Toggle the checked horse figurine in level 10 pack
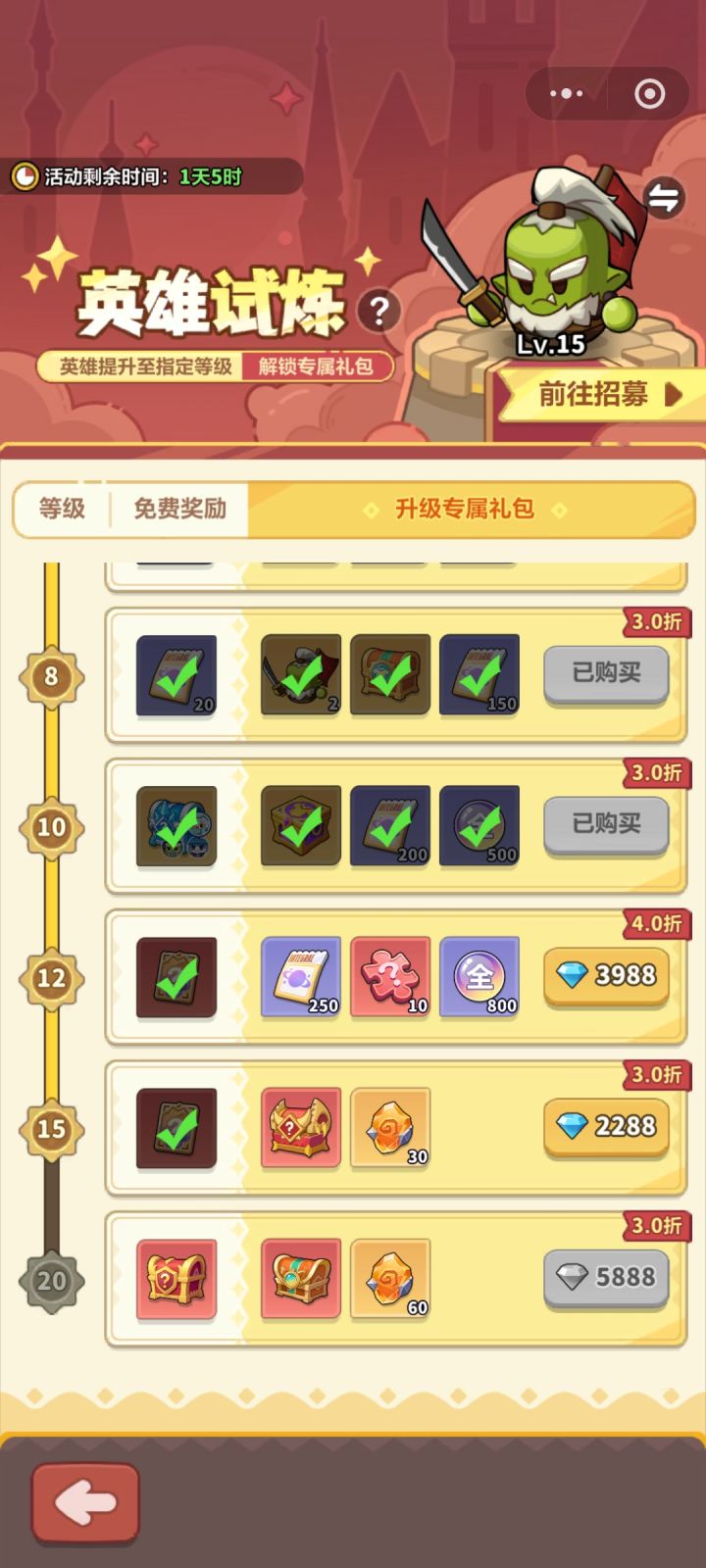This screenshot has width=706, height=1568. (x=176, y=826)
